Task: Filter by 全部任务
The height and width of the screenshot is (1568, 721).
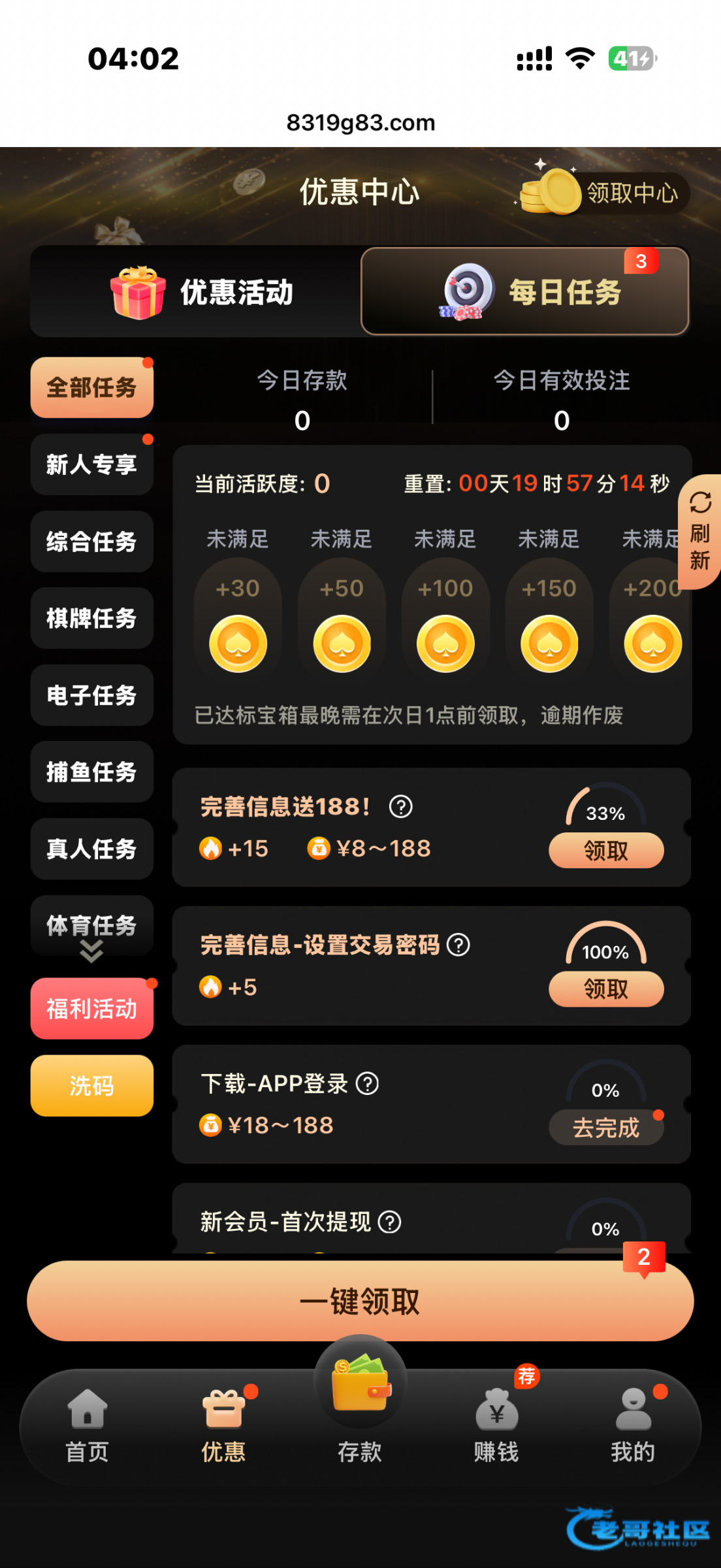Action: (x=91, y=387)
